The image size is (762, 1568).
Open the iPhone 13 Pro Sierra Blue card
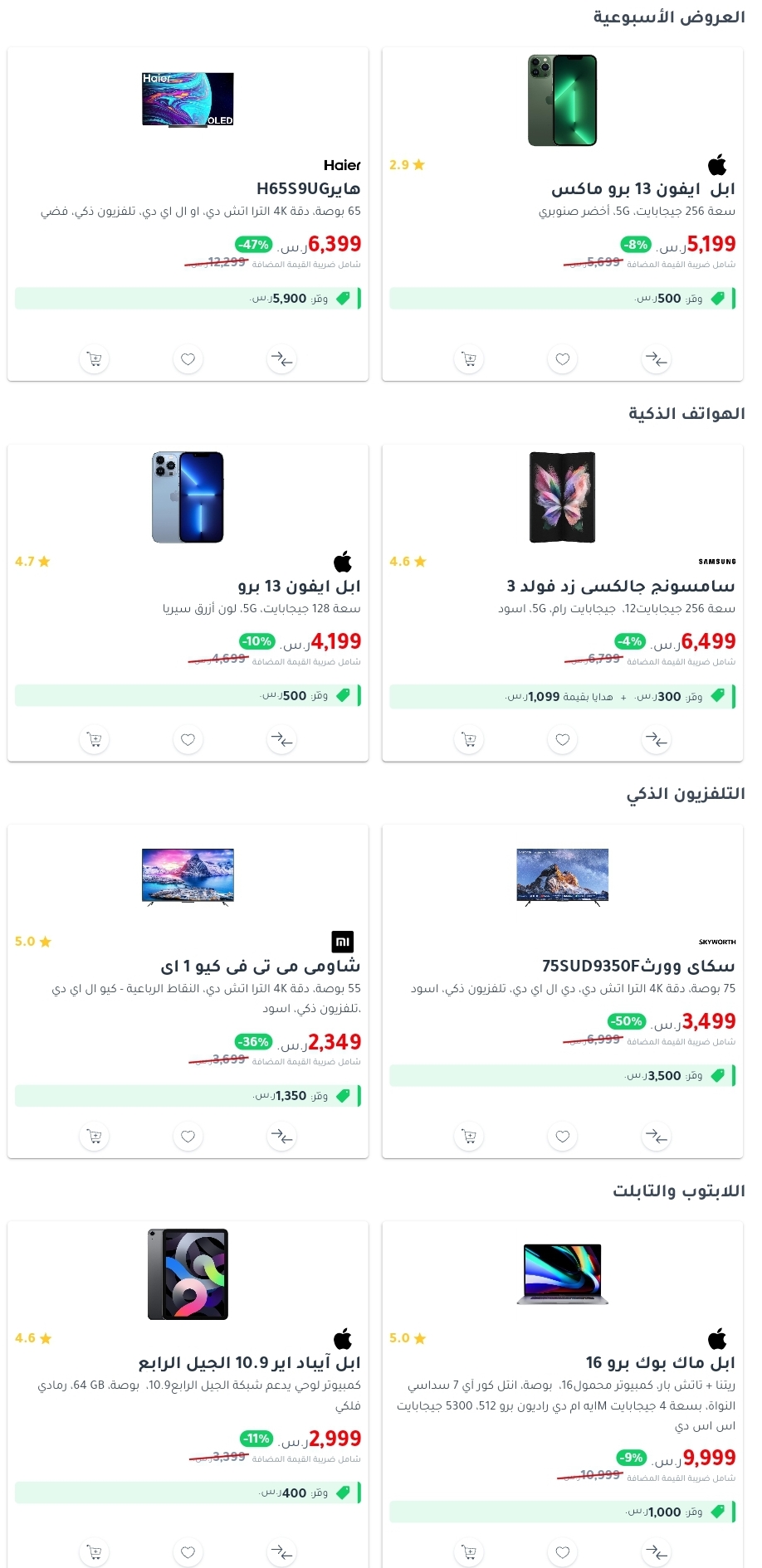click(188, 603)
